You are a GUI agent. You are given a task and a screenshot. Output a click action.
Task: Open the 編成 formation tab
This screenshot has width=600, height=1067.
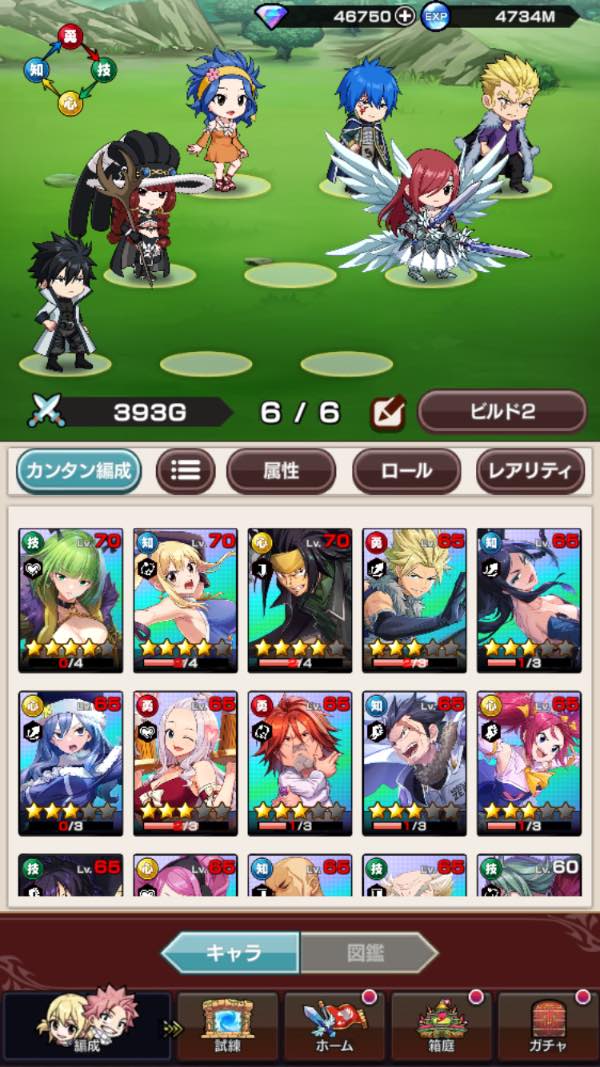pyautogui.click(x=86, y=1026)
